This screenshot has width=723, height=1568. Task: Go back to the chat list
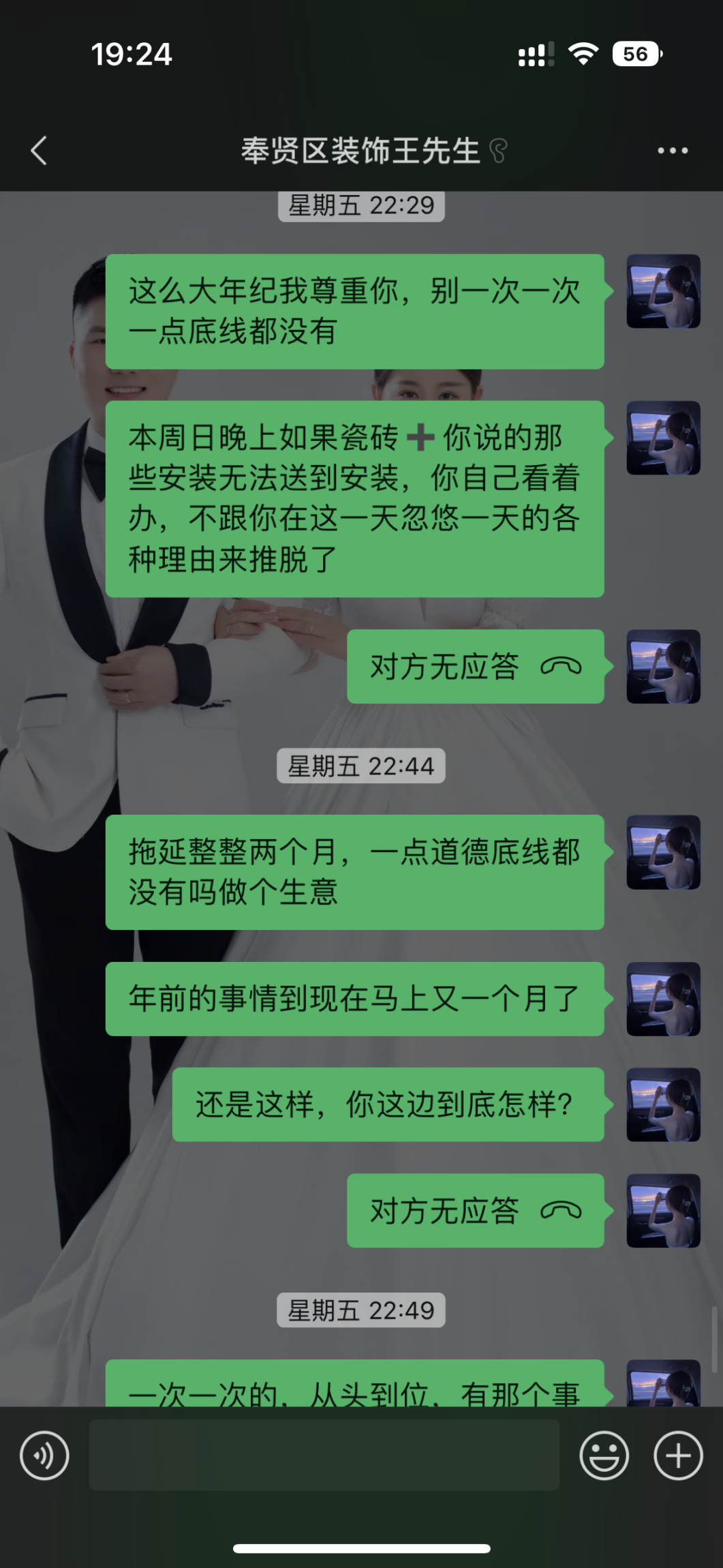(39, 151)
